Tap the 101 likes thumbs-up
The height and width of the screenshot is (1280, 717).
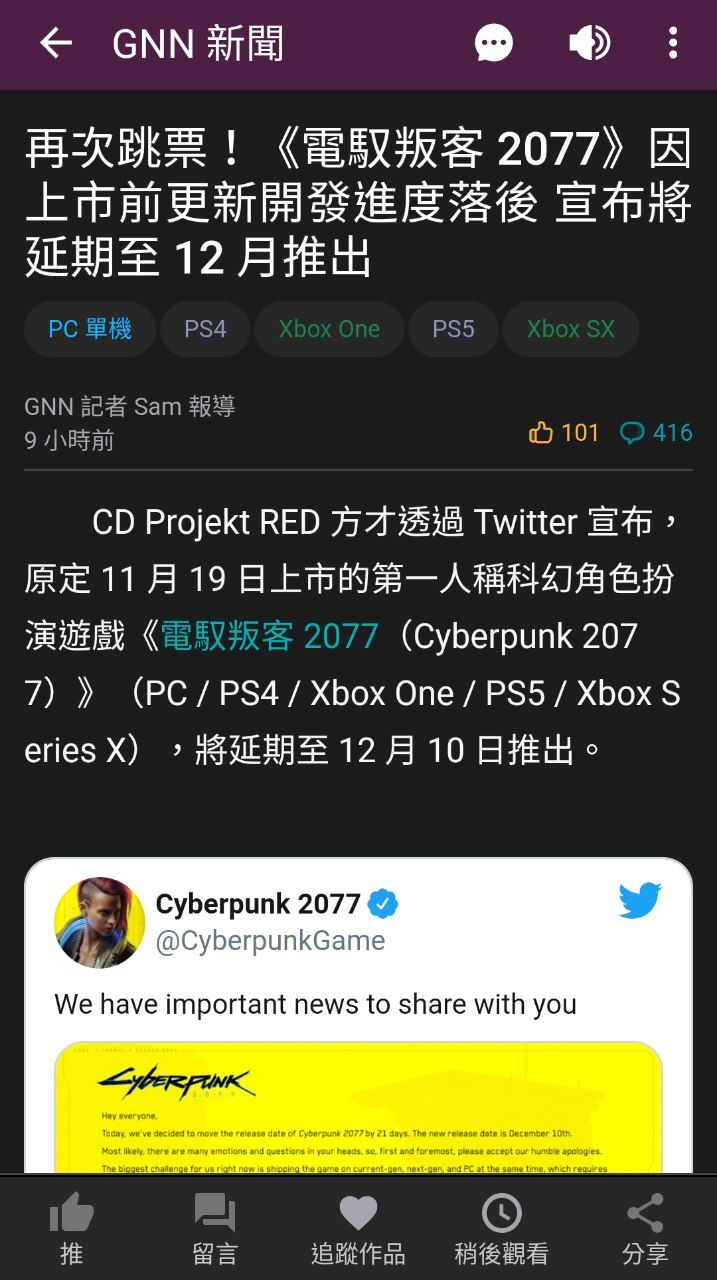pos(564,432)
